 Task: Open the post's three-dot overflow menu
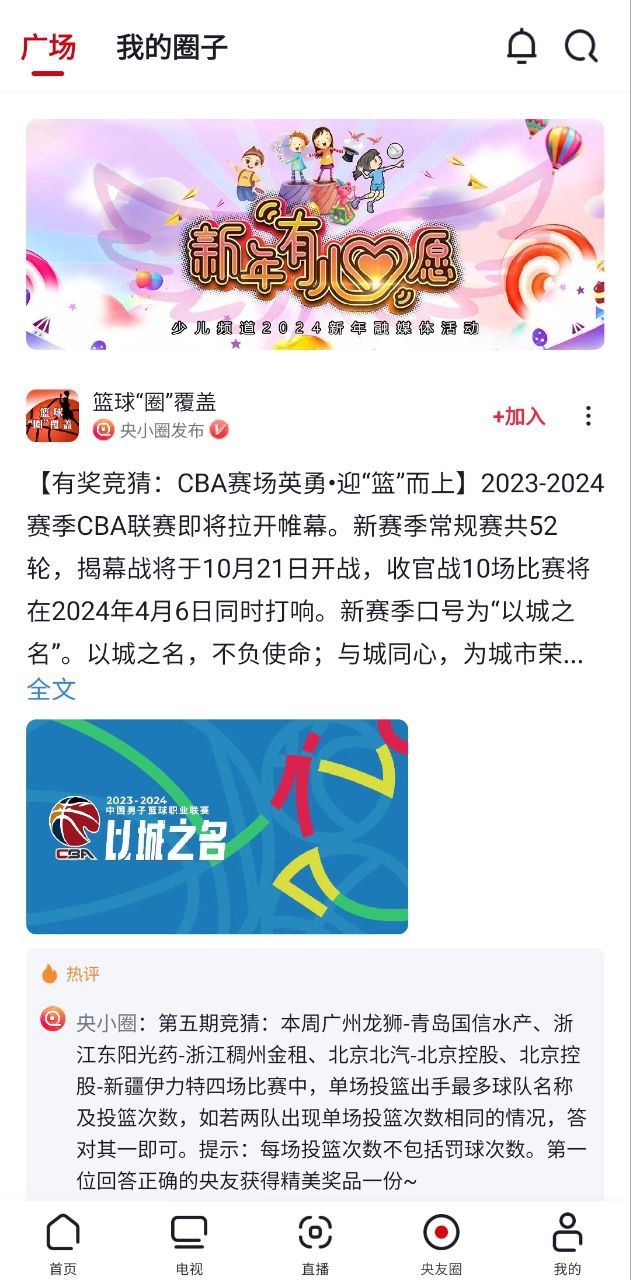click(x=588, y=416)
